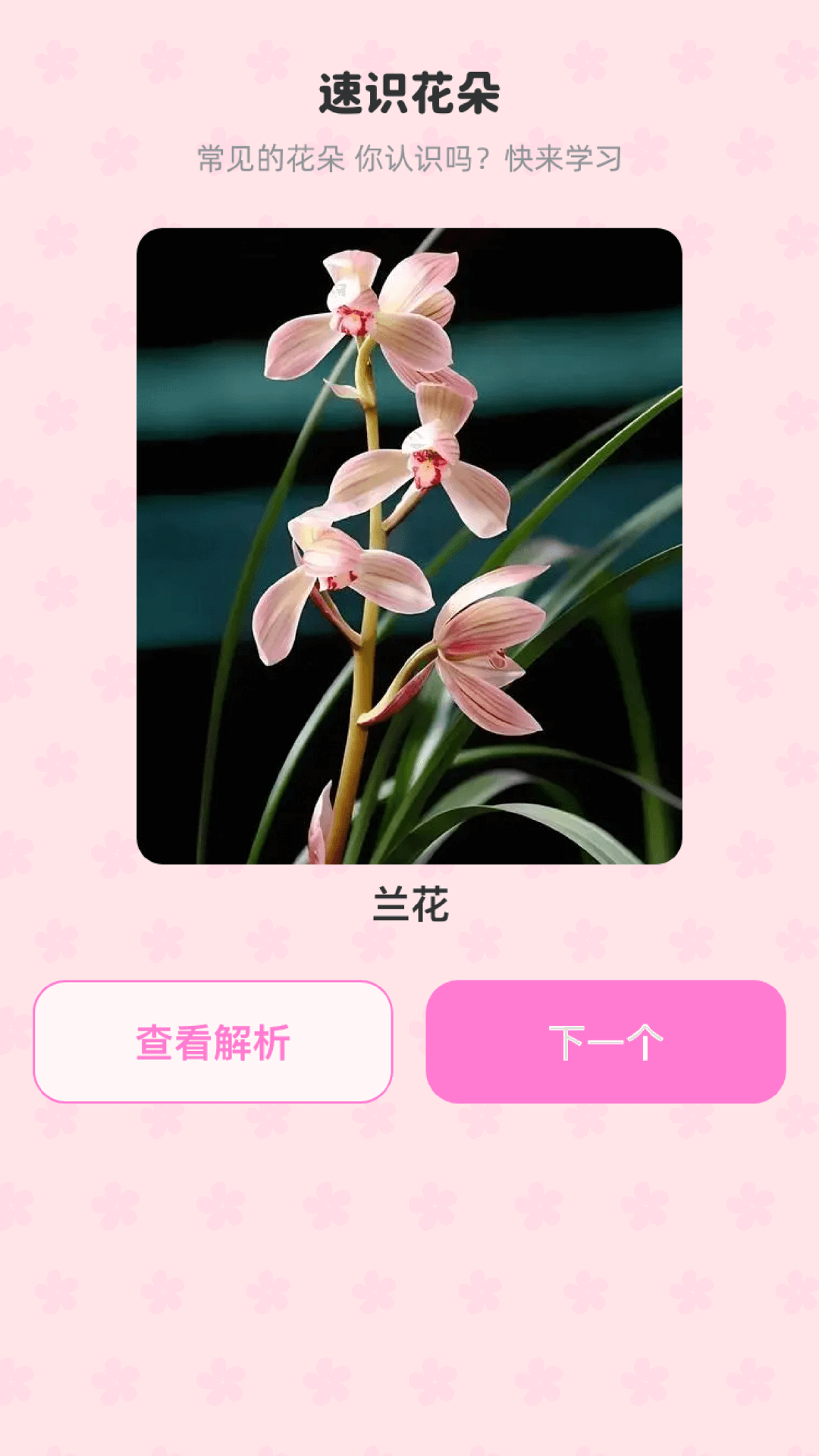Tap 查看解析 to view the explanation
The width and height of the screenshot is (819, 1456).
click(212, 1041)
